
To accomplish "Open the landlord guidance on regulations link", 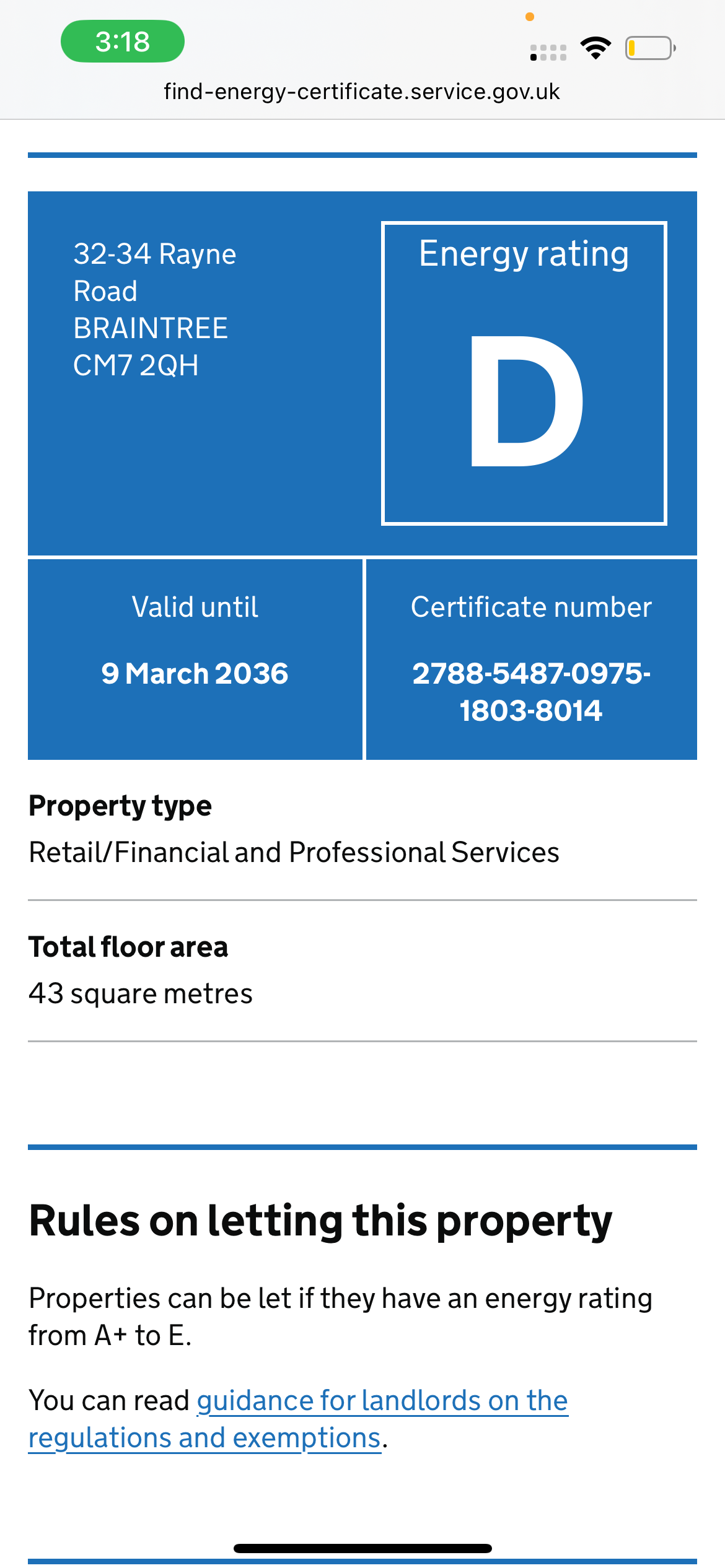I will coord(382,1401).
